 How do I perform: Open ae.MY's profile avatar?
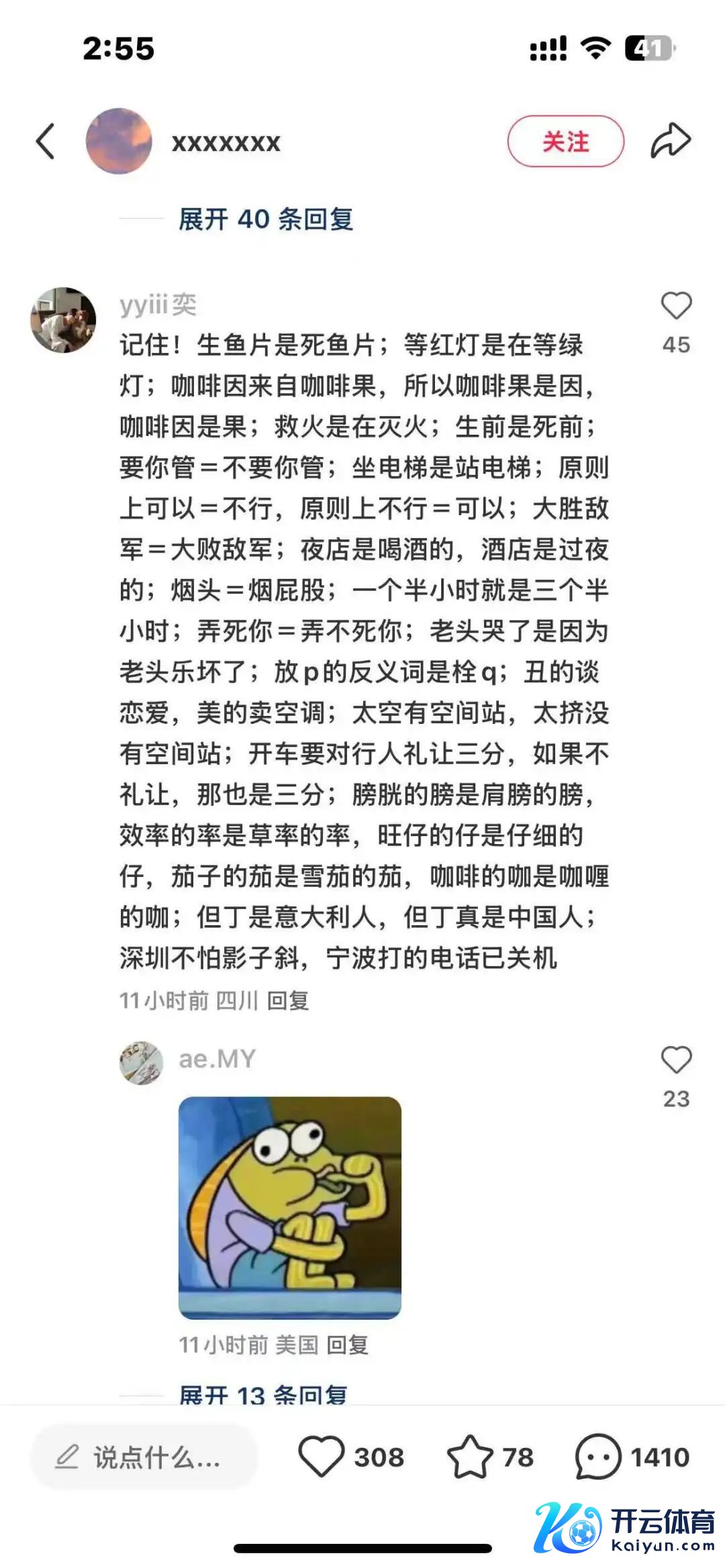[141, 1062]
